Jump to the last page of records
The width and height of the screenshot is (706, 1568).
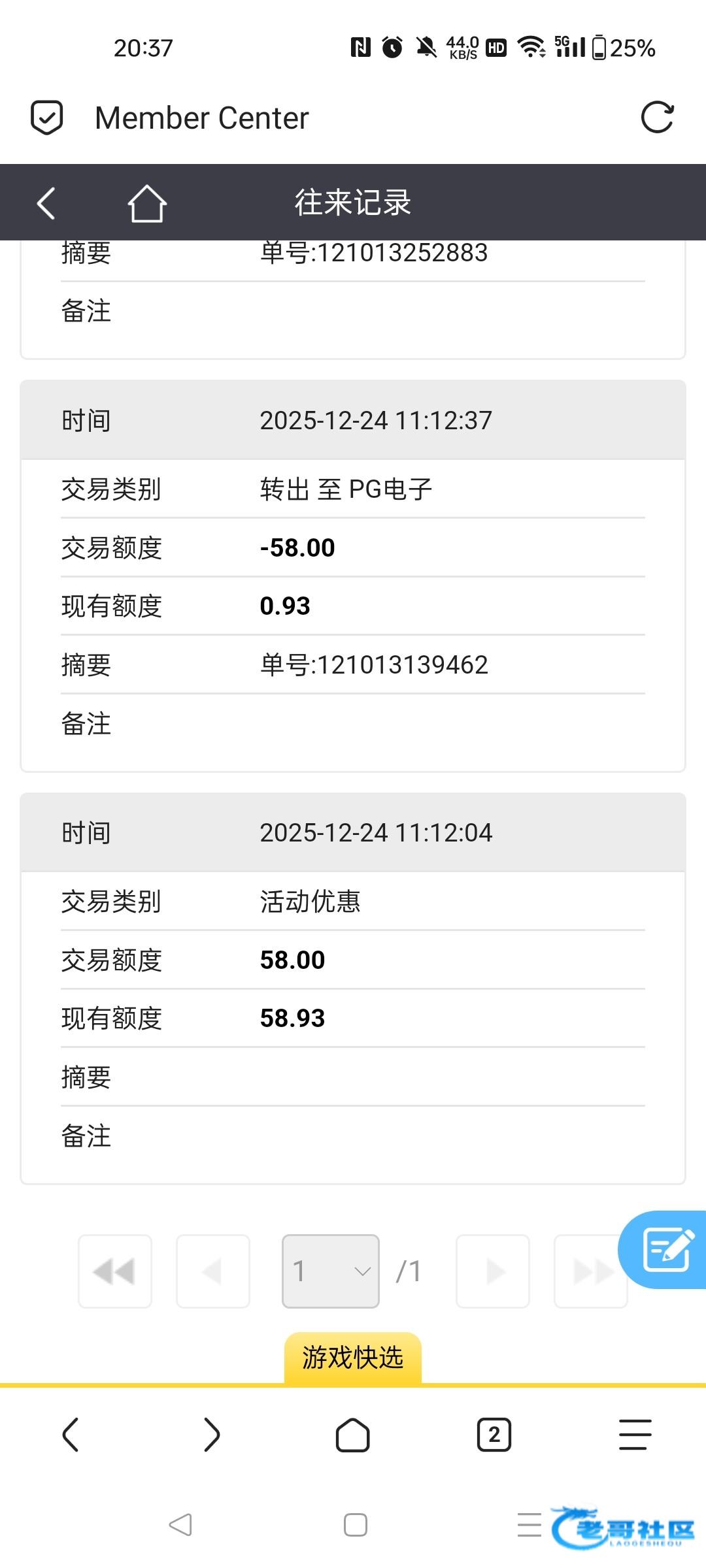pyautogui.click(x=591, y=1271)
